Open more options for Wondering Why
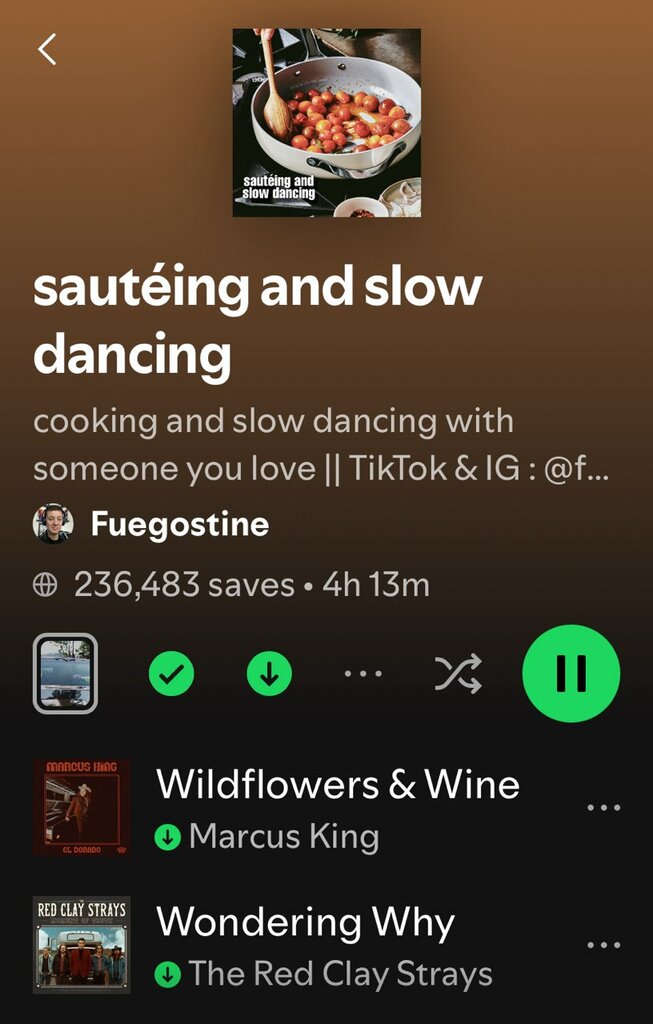The image size is (653, 1024). coord(603,945)
